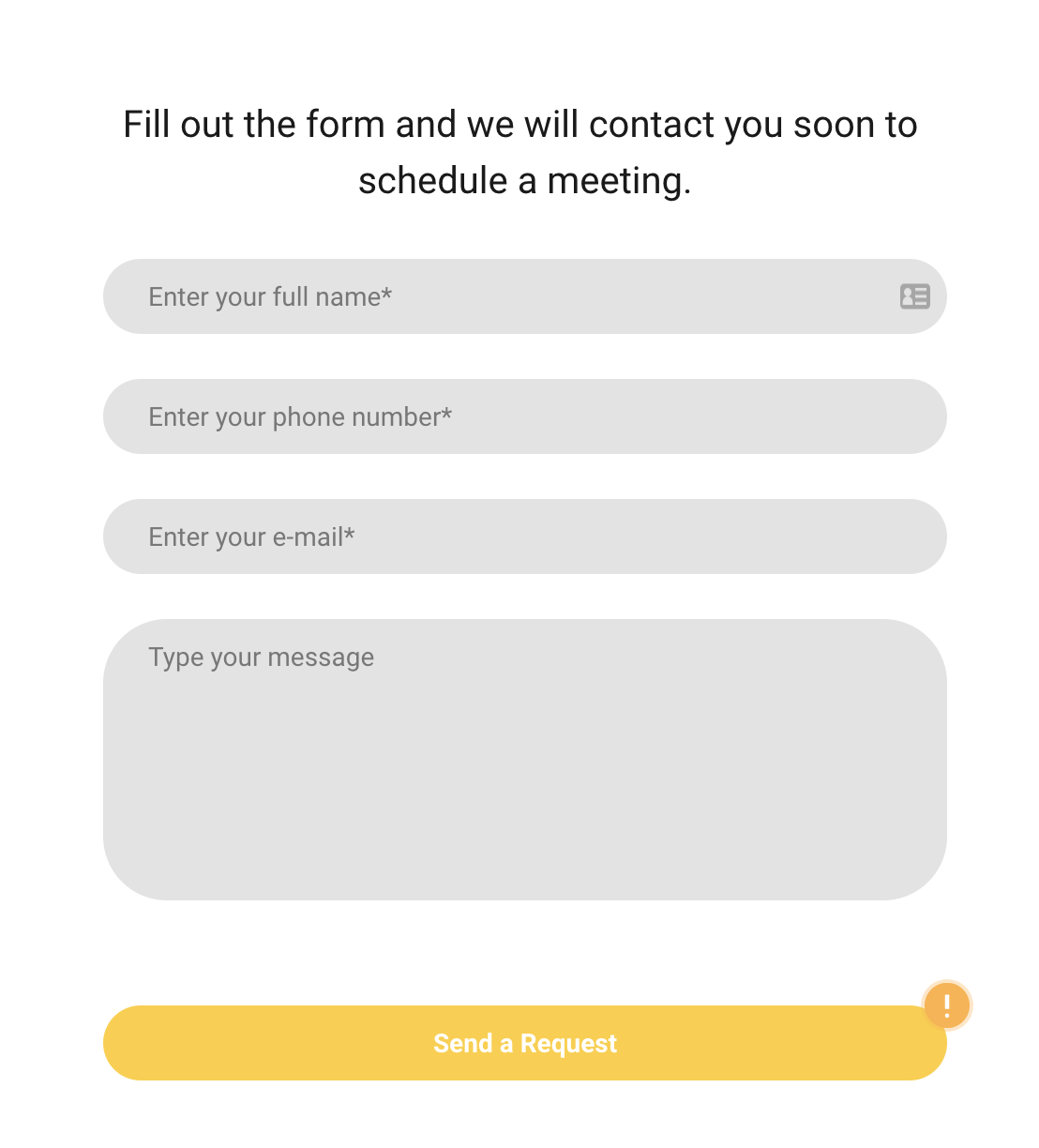The height and width of the screenshot is (1148, 1039).
Task: Select the phone number field
Action: click(x=524, y=416)
